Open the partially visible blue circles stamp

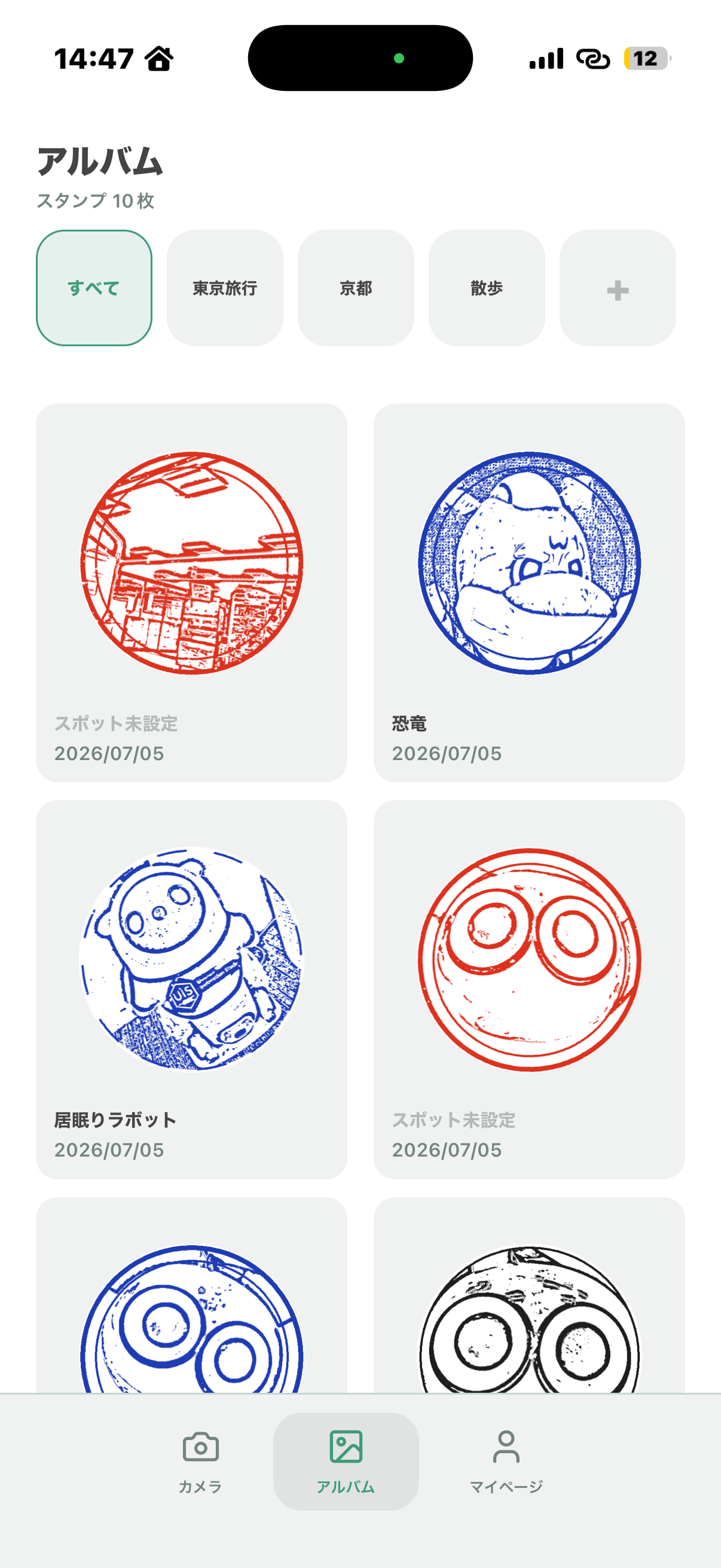[191, 1295]
